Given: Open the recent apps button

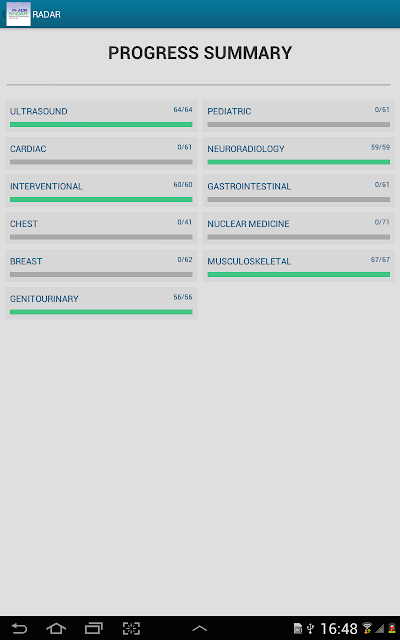Looking at the screenshot, I should pos(93,628).
